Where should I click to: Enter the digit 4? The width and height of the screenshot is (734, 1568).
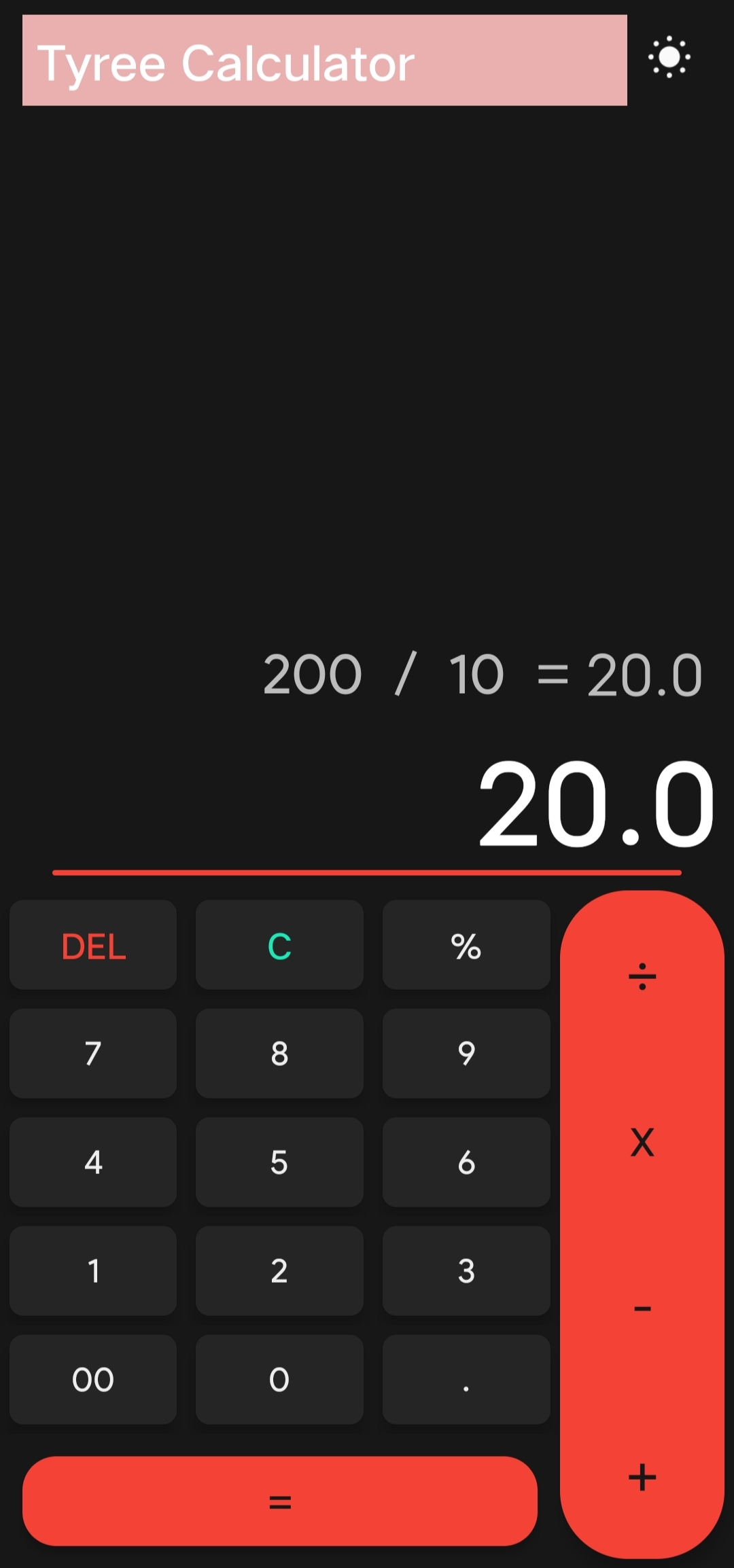[93, 1162]
